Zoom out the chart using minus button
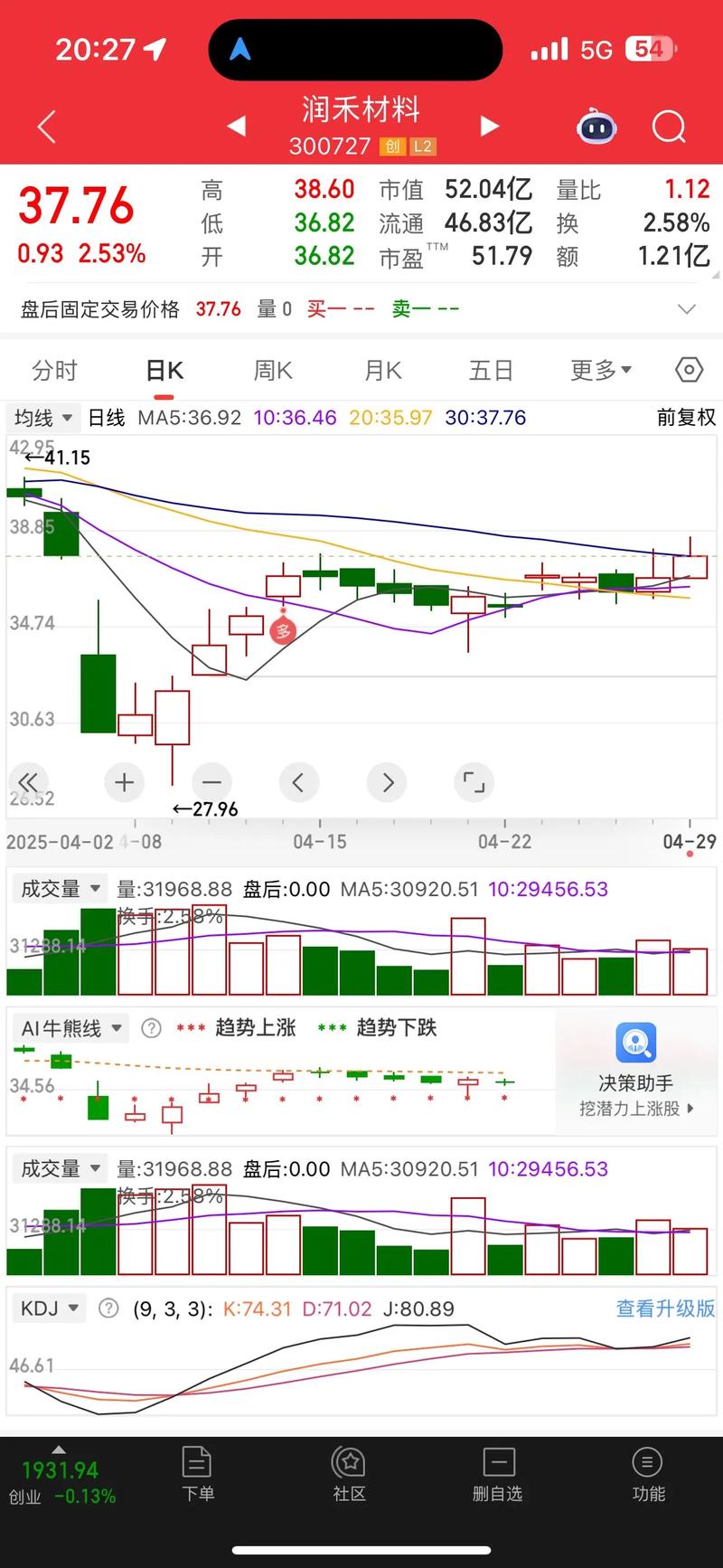 click(211, 782)
